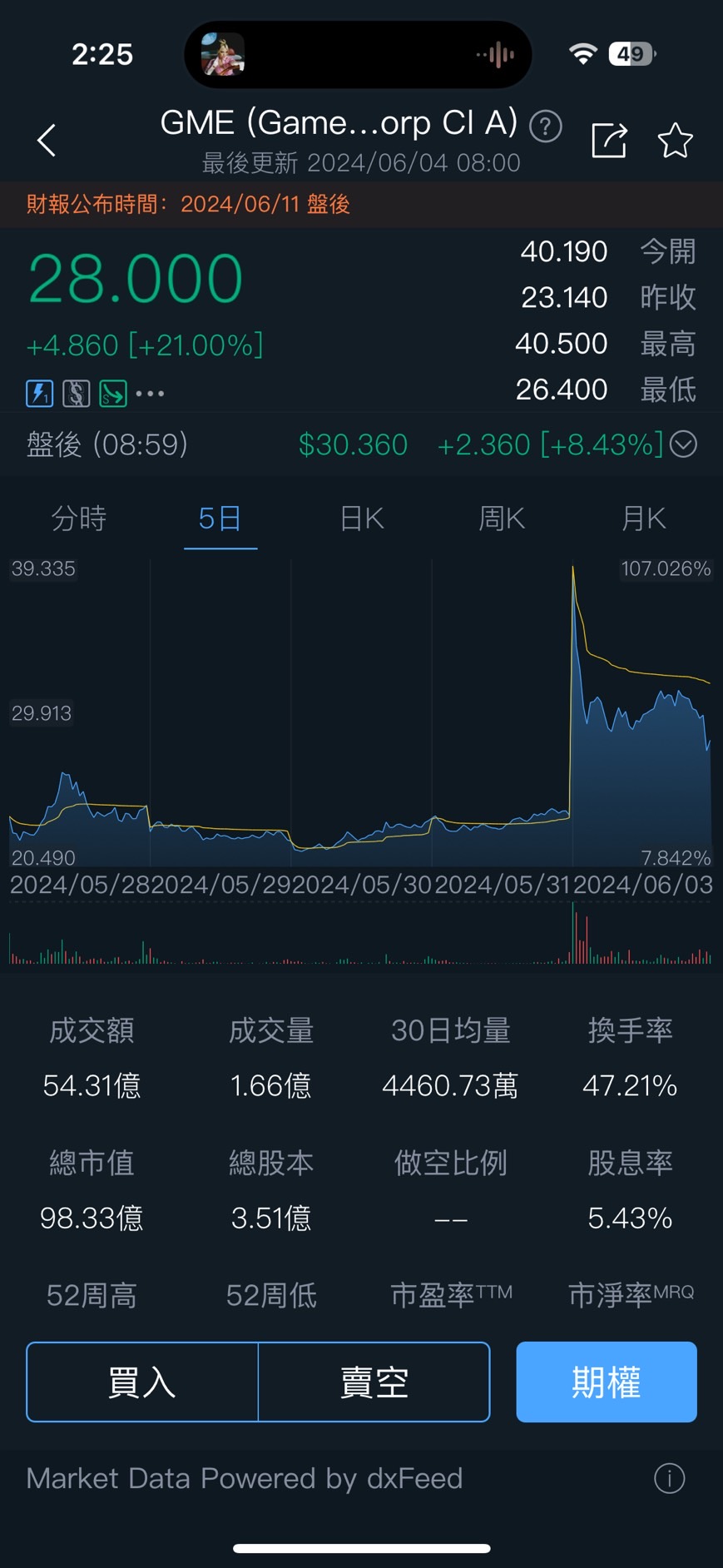Open the help question mark beside GME title
The width and height of the screenshot is (723, 1568).
point(546,127)
